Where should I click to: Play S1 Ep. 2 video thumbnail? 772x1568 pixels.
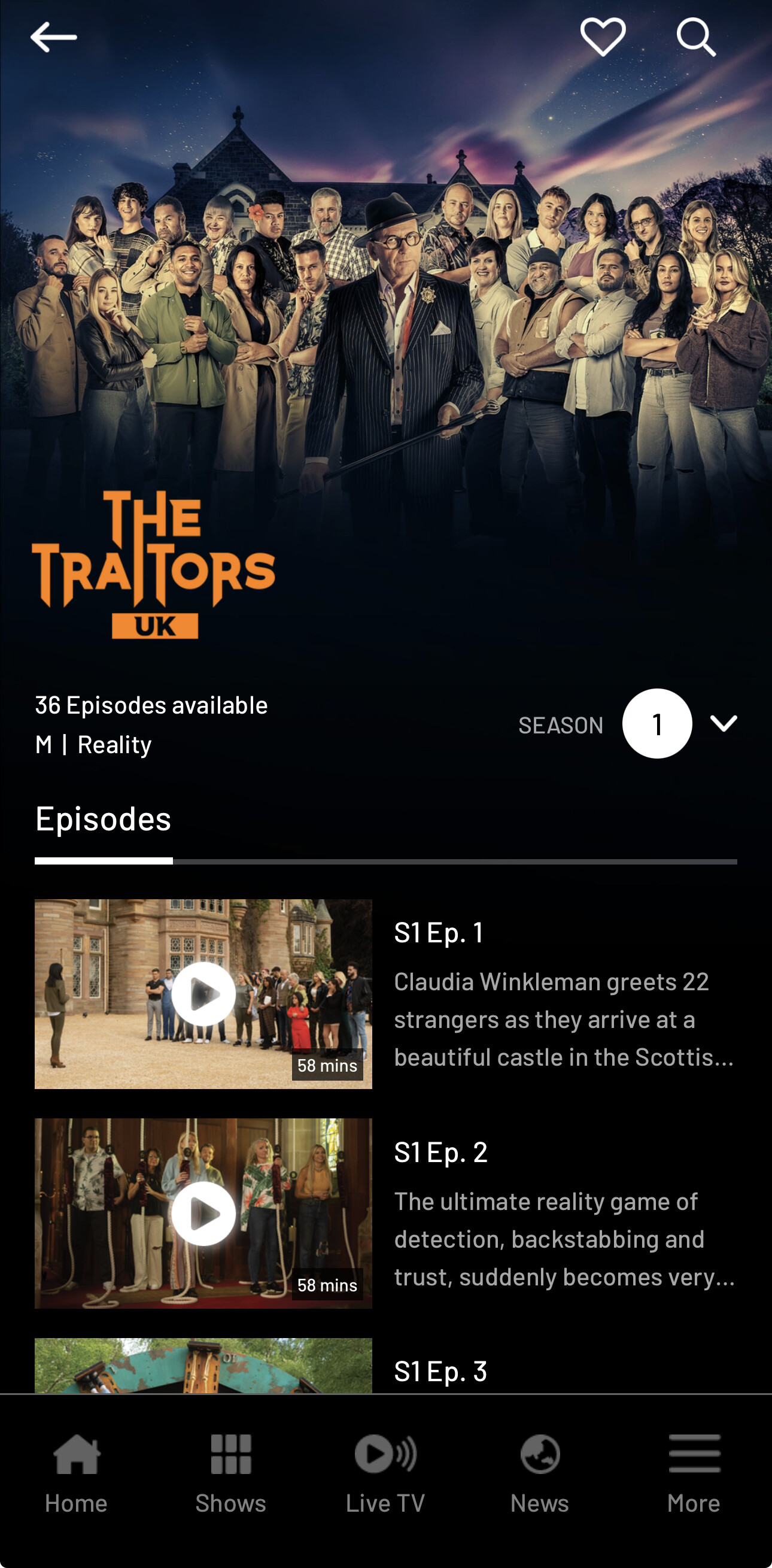tap(203, 1213)
